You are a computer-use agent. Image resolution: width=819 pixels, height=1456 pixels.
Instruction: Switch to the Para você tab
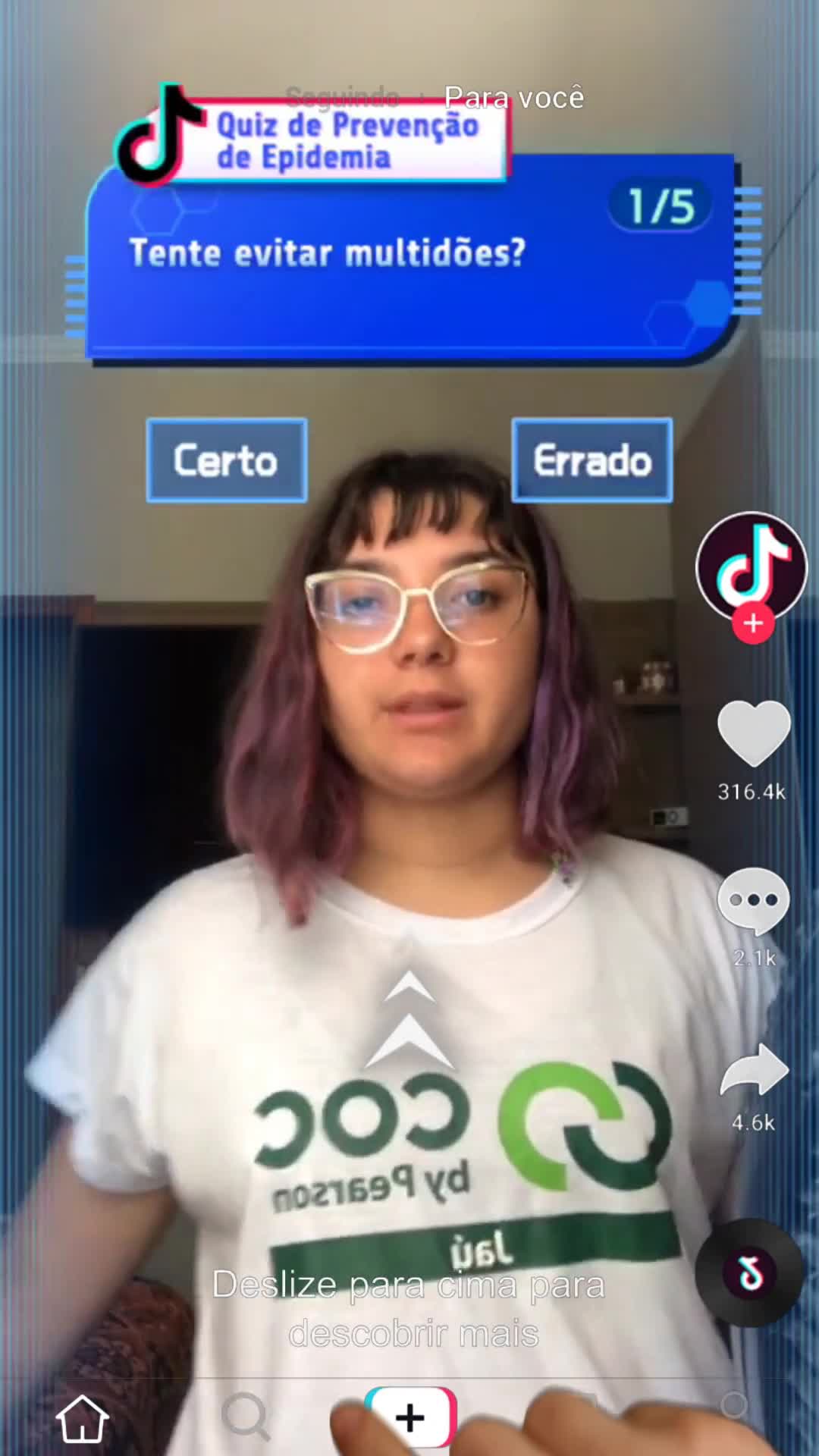(514, 98)
